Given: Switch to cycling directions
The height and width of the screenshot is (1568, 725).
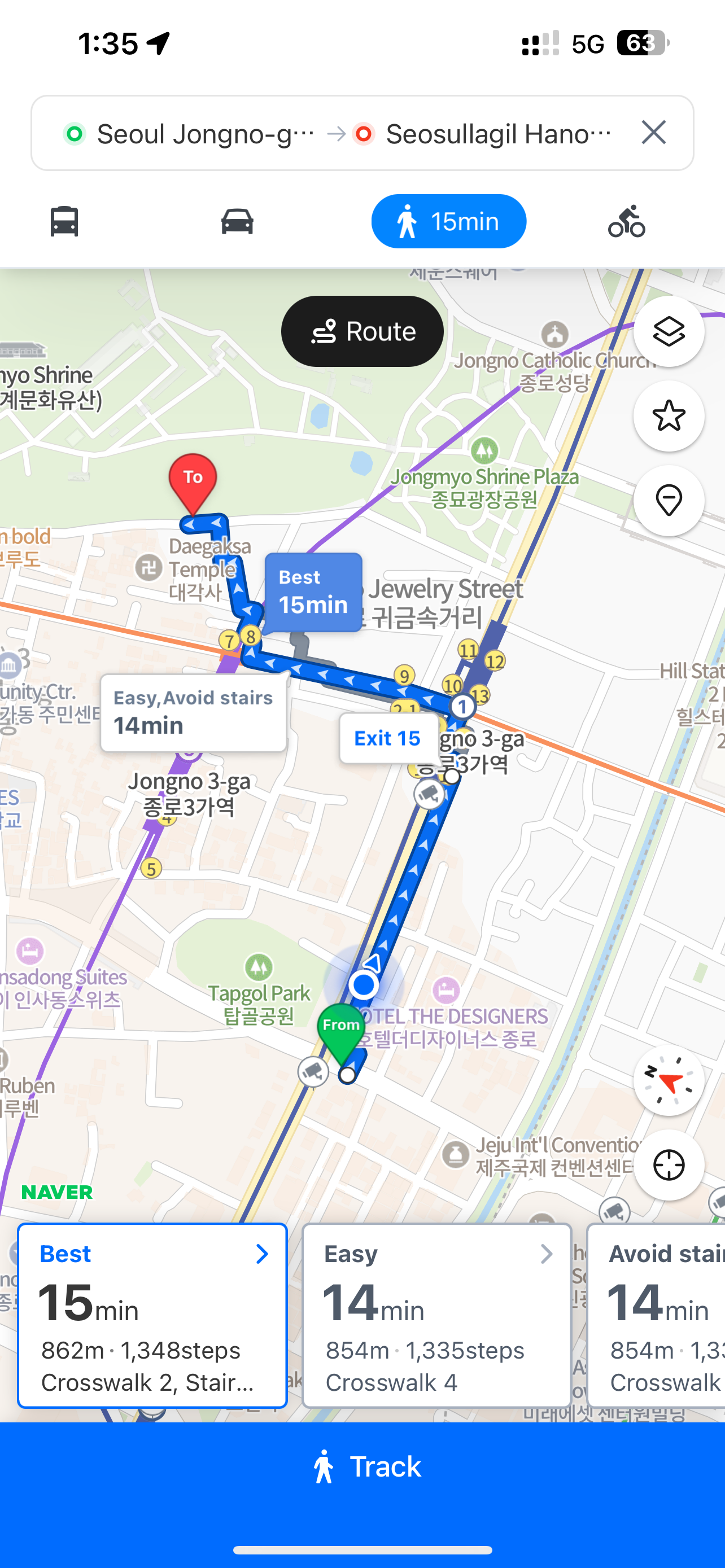Looking at the screenshot, I should (626, 221).
